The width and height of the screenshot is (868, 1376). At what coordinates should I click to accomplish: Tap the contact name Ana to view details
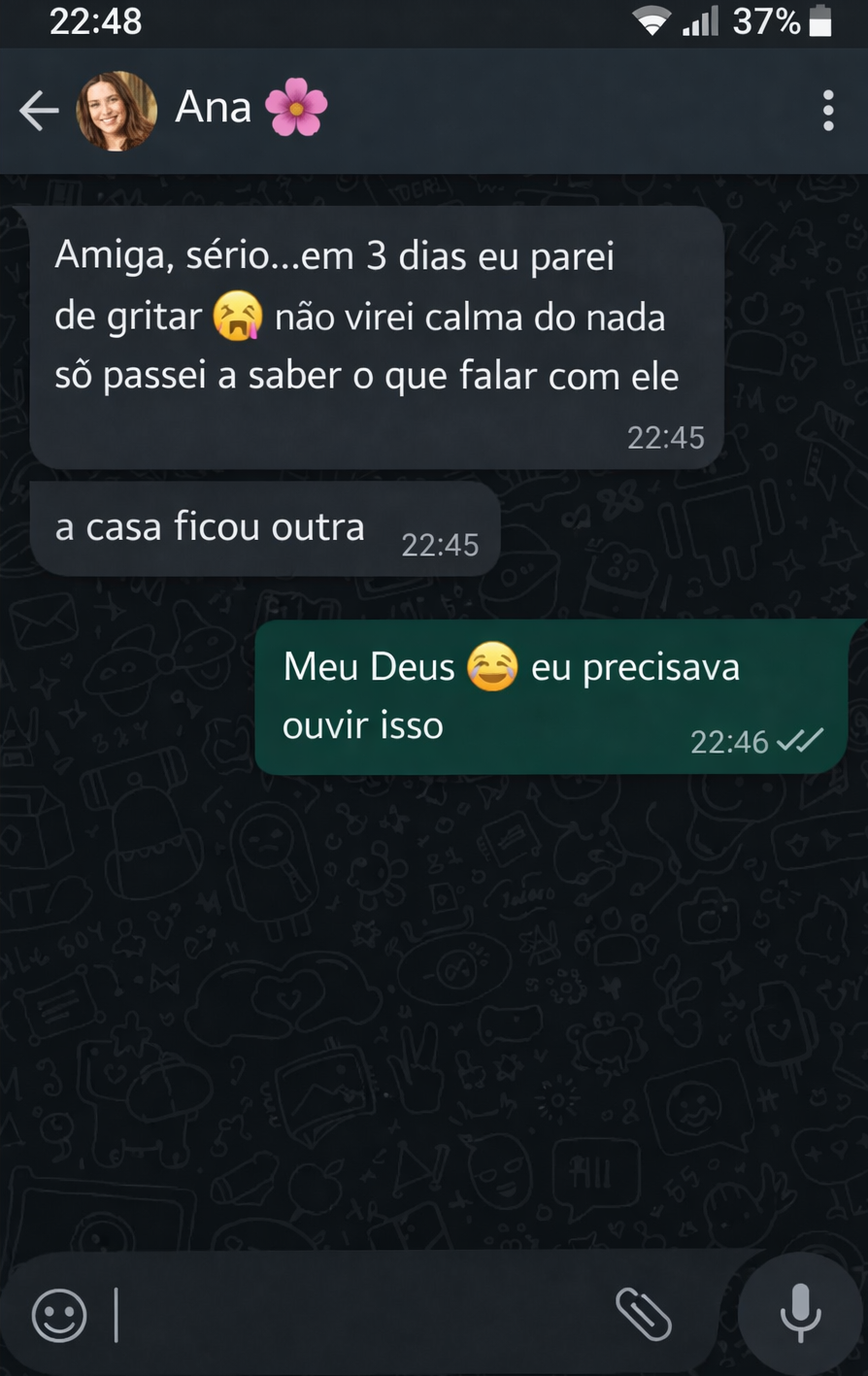point(213,109)
